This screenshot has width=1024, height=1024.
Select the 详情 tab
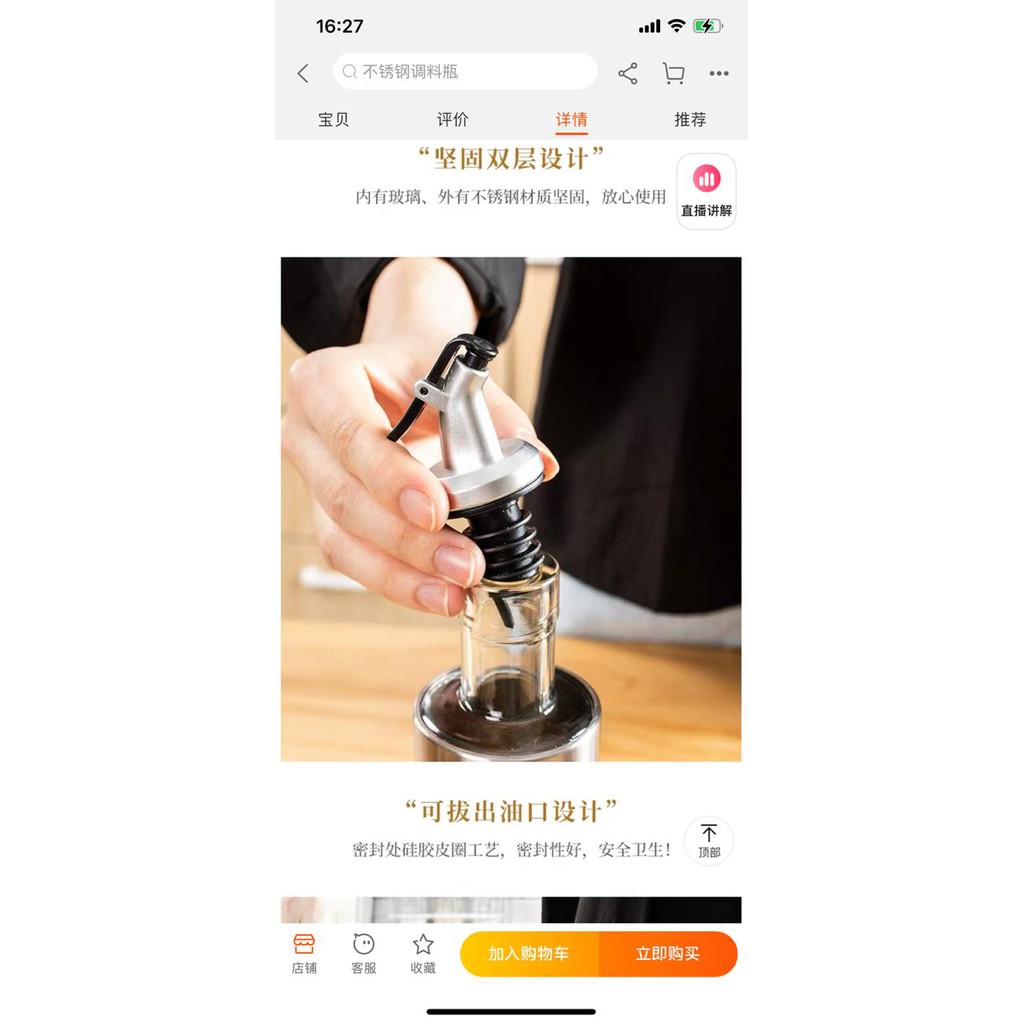571,119
